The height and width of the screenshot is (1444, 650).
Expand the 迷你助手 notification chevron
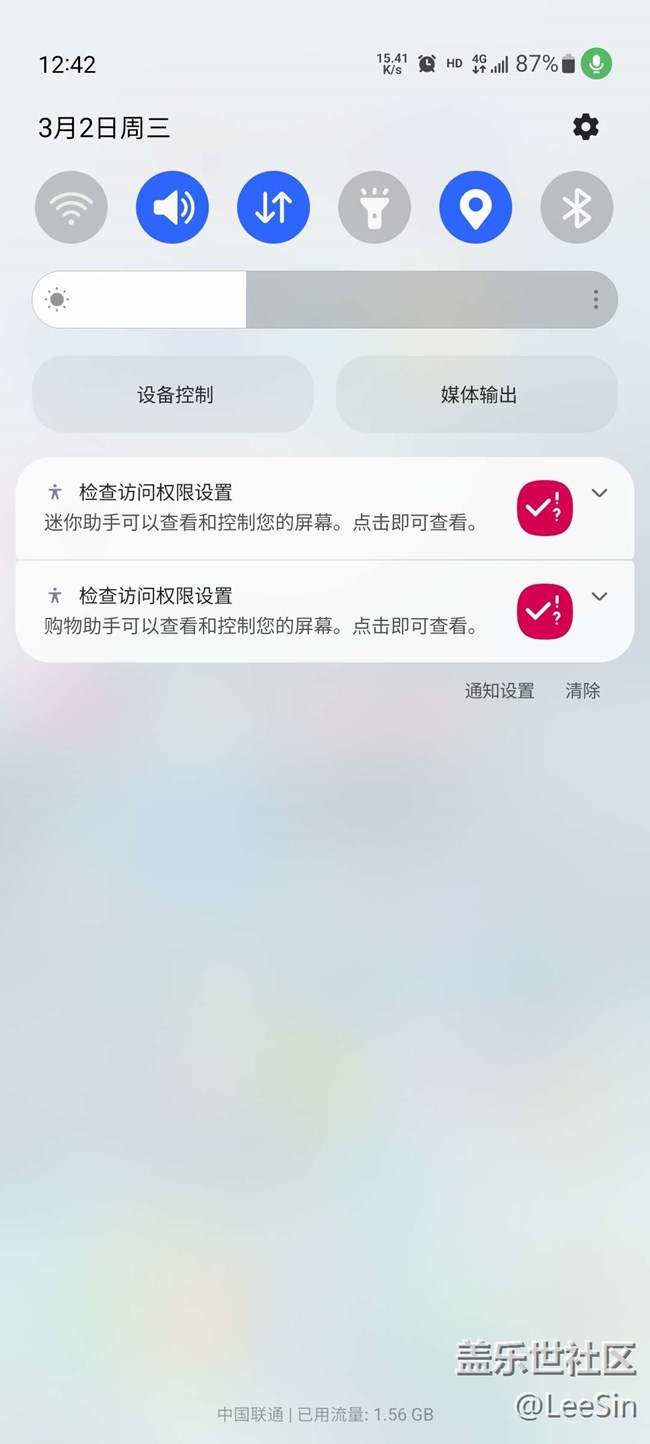(599, 493)
